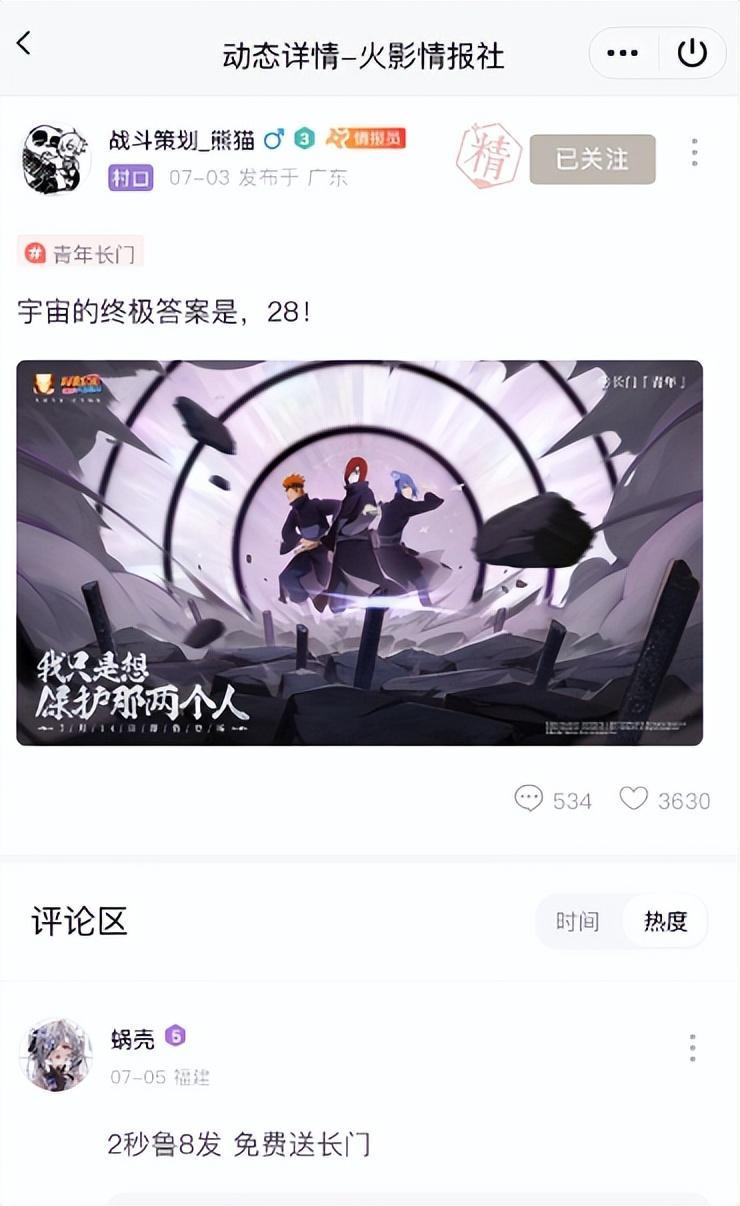Screen dimensions: 740x1206
Task: Open the 青年长门 topic tag
Action: pyautogui.click(x=81, y=254)
